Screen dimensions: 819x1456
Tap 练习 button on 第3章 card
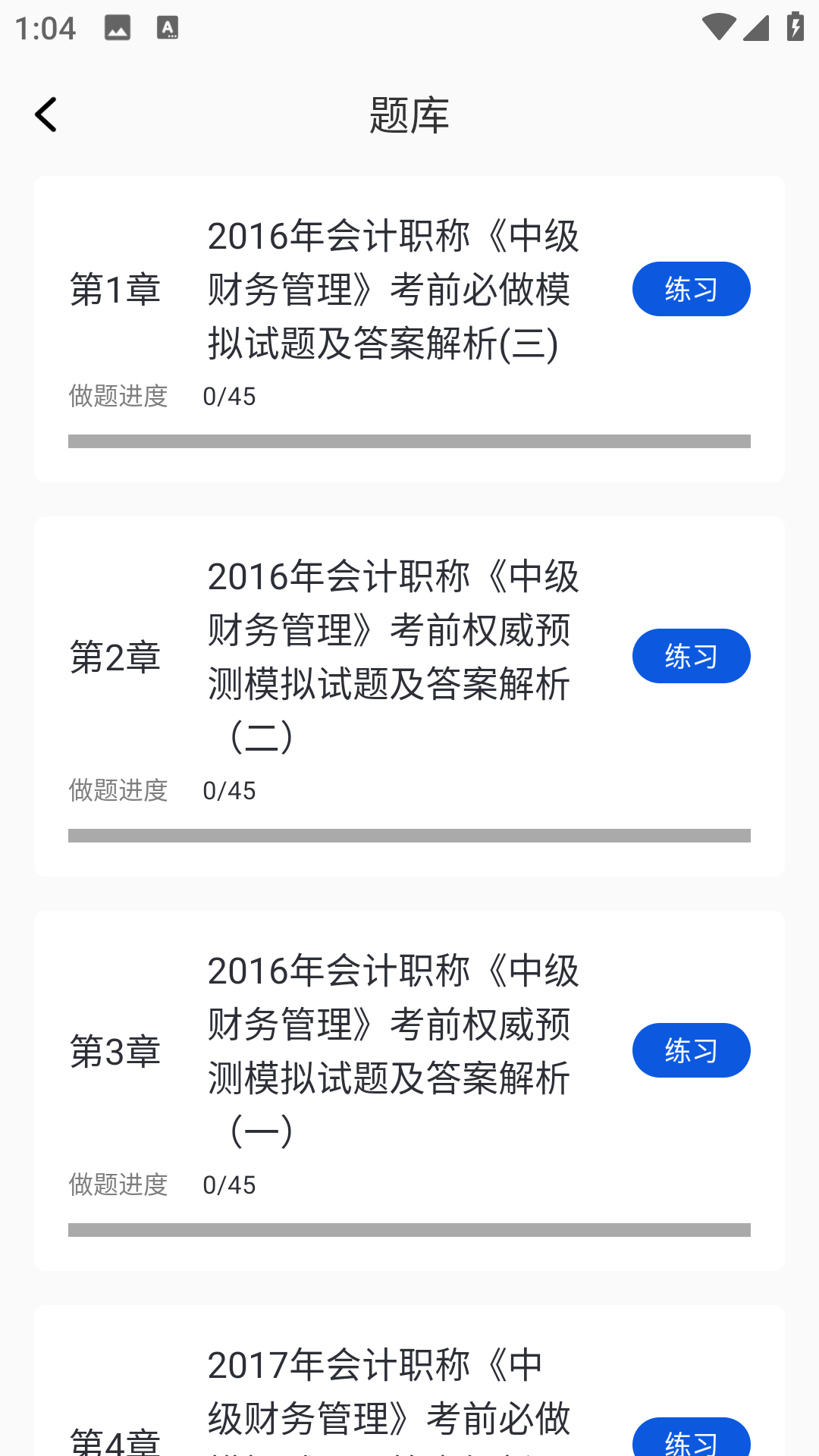click(691, 1050)
